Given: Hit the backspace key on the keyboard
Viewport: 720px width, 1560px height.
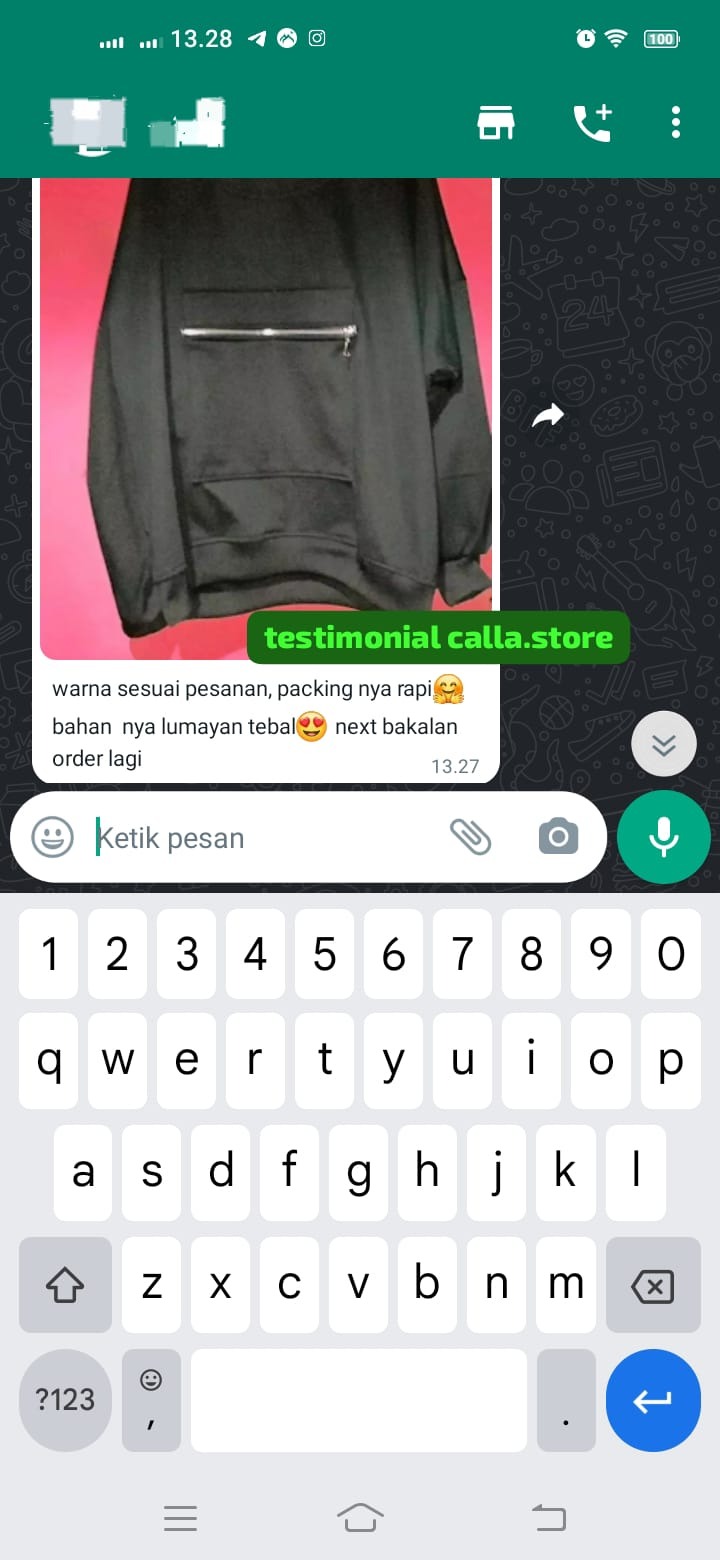Looking at the screenshot, I should tap(653, 1285).
